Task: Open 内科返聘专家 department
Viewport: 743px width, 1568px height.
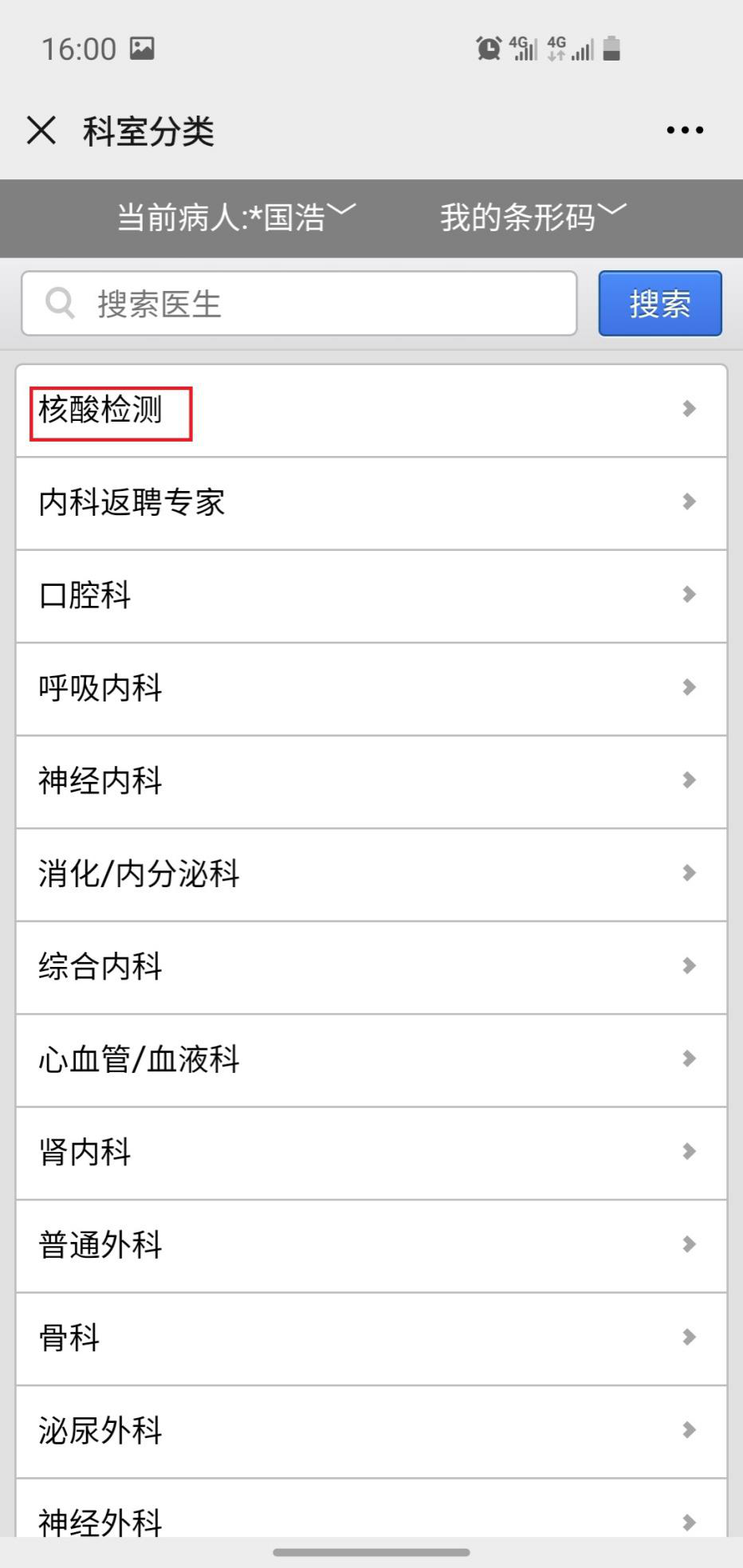Action: tap(371, 503)
